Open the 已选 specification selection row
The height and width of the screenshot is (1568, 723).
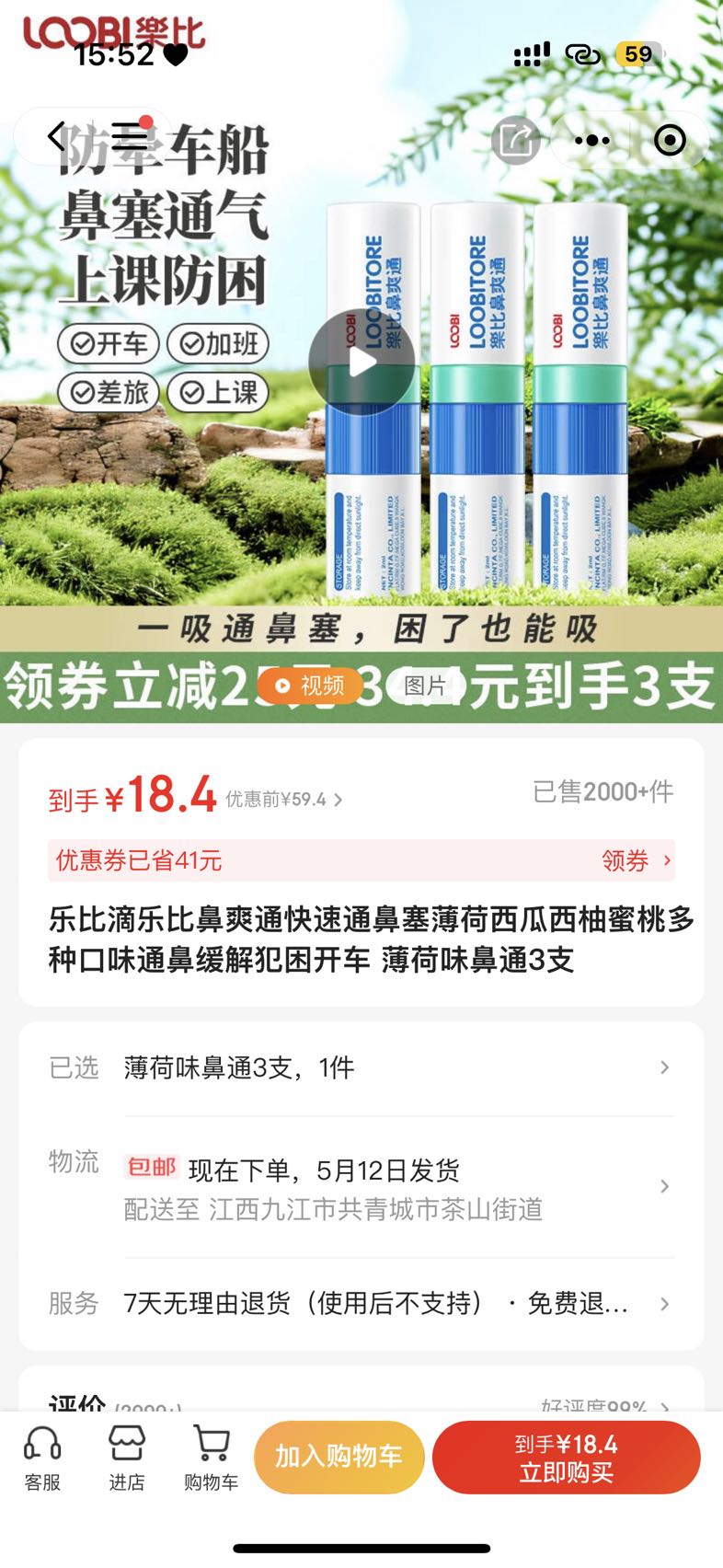[x=361, y=1067]
